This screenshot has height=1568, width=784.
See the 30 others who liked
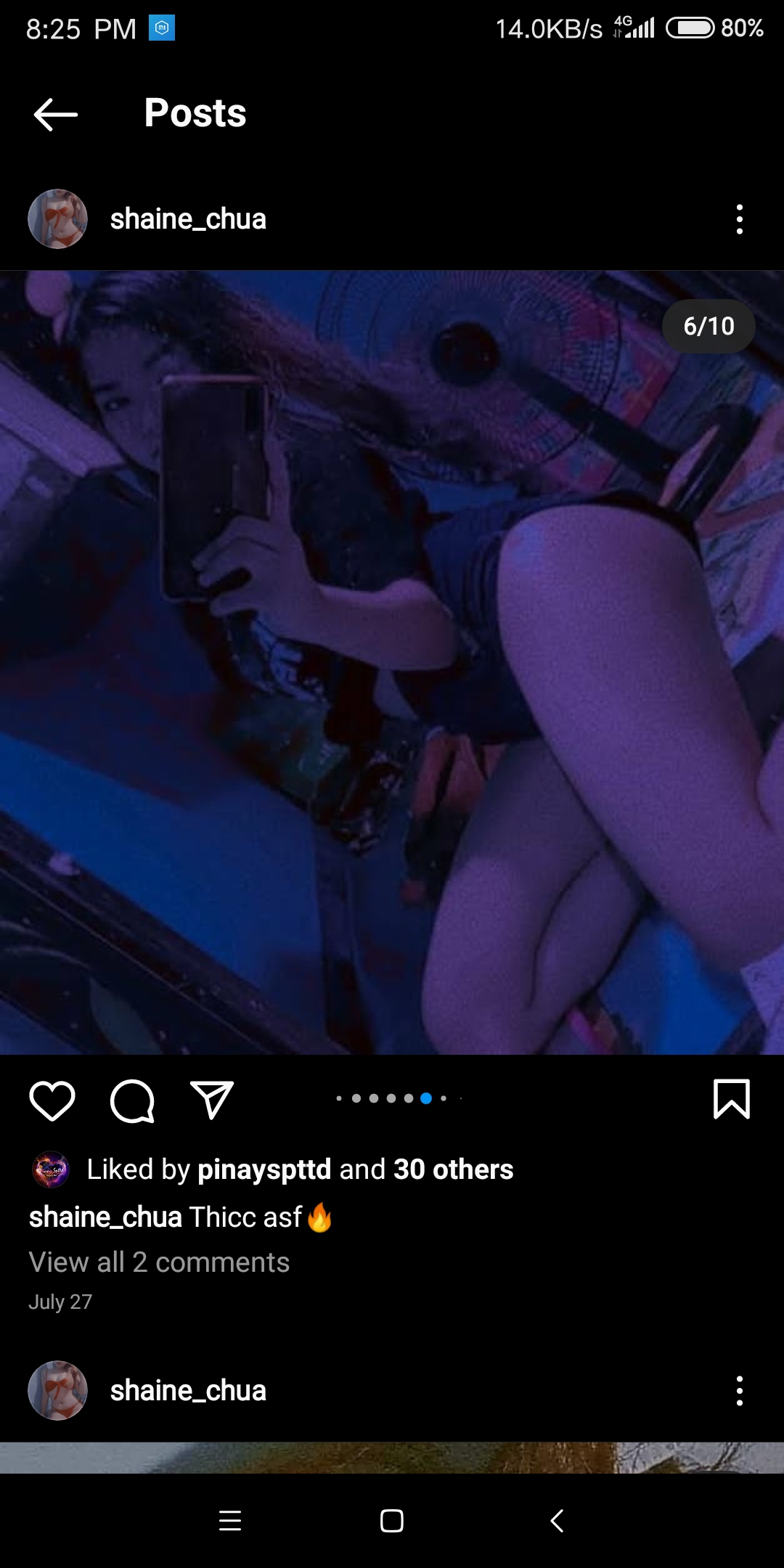pyautogui.click(x=454, y=1169)
